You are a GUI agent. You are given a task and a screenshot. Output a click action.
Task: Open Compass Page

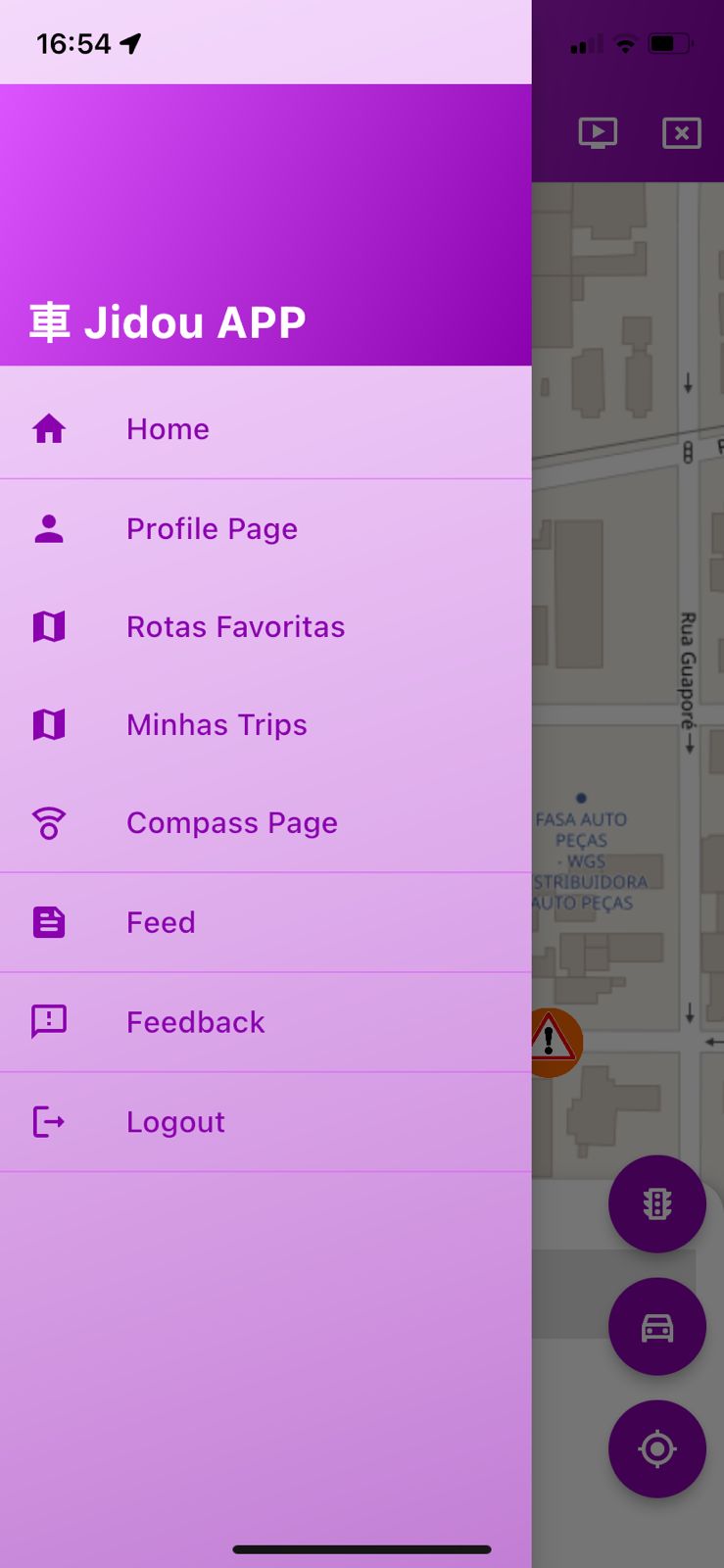click(x=265, y=823)
